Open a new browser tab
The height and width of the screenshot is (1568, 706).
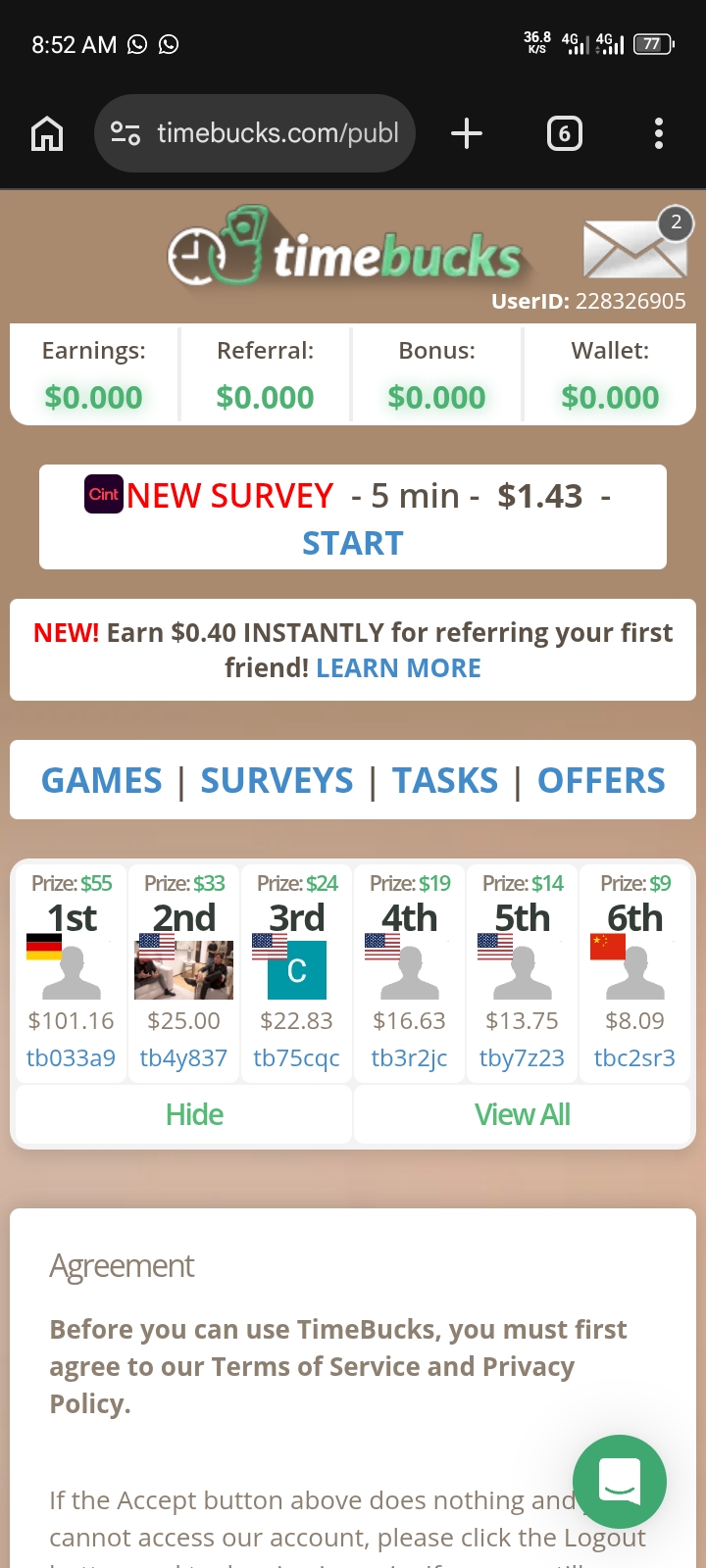click(x=467, y=133)
